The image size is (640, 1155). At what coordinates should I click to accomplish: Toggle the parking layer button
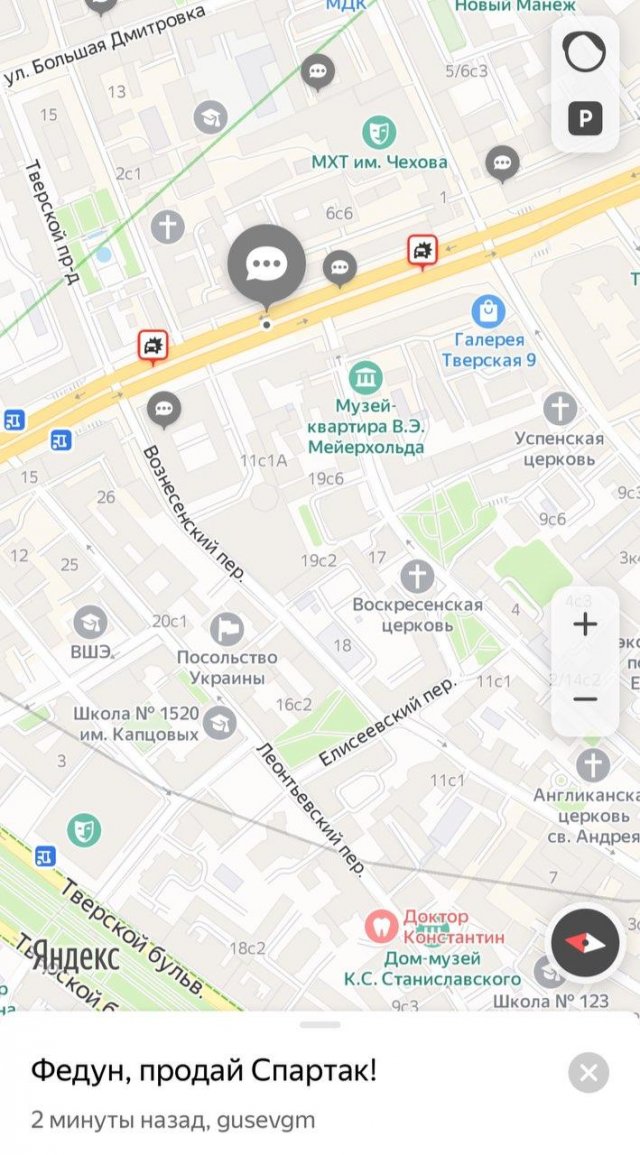coord(585,120)
